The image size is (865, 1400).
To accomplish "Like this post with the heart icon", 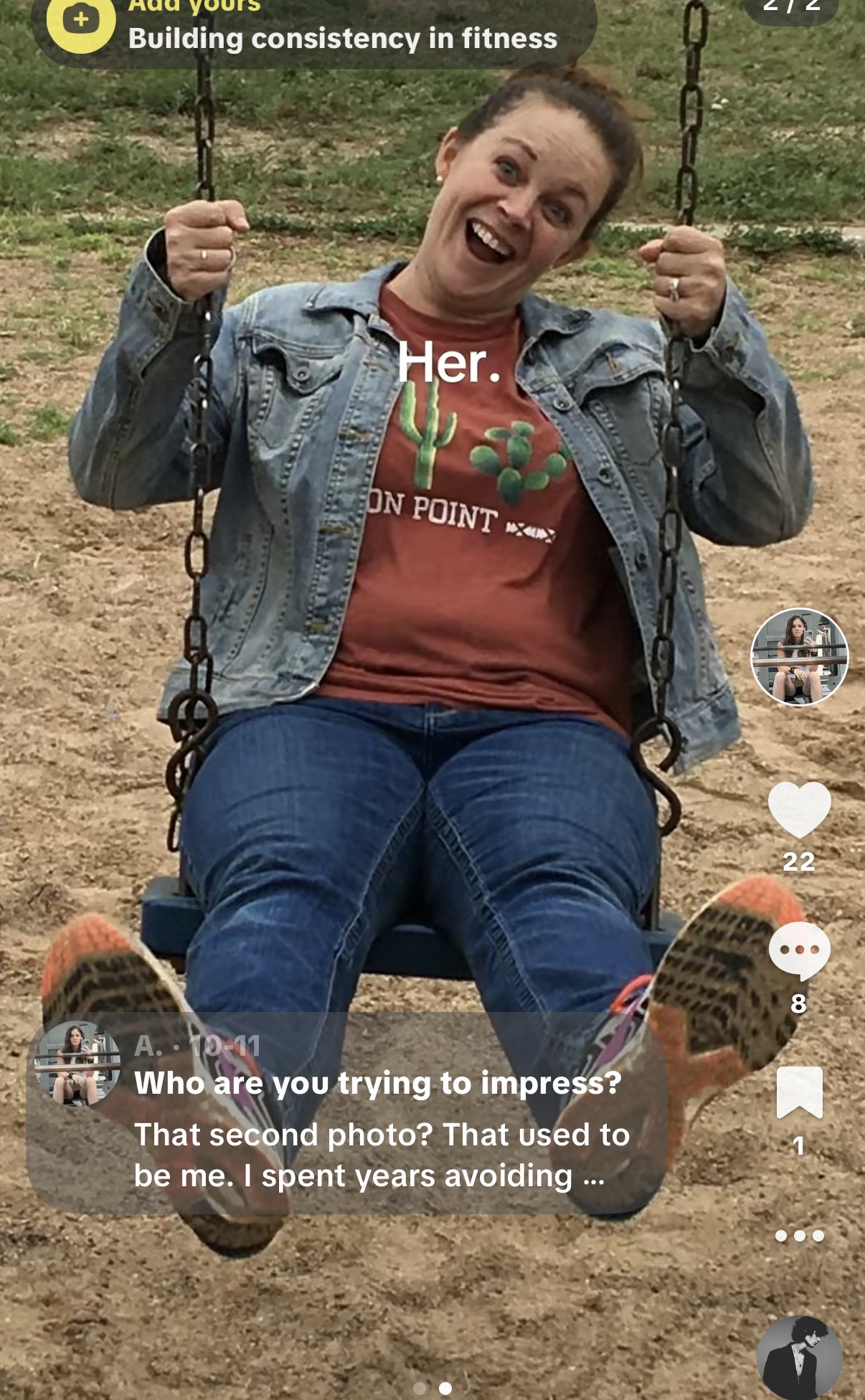I will [799, 809].
